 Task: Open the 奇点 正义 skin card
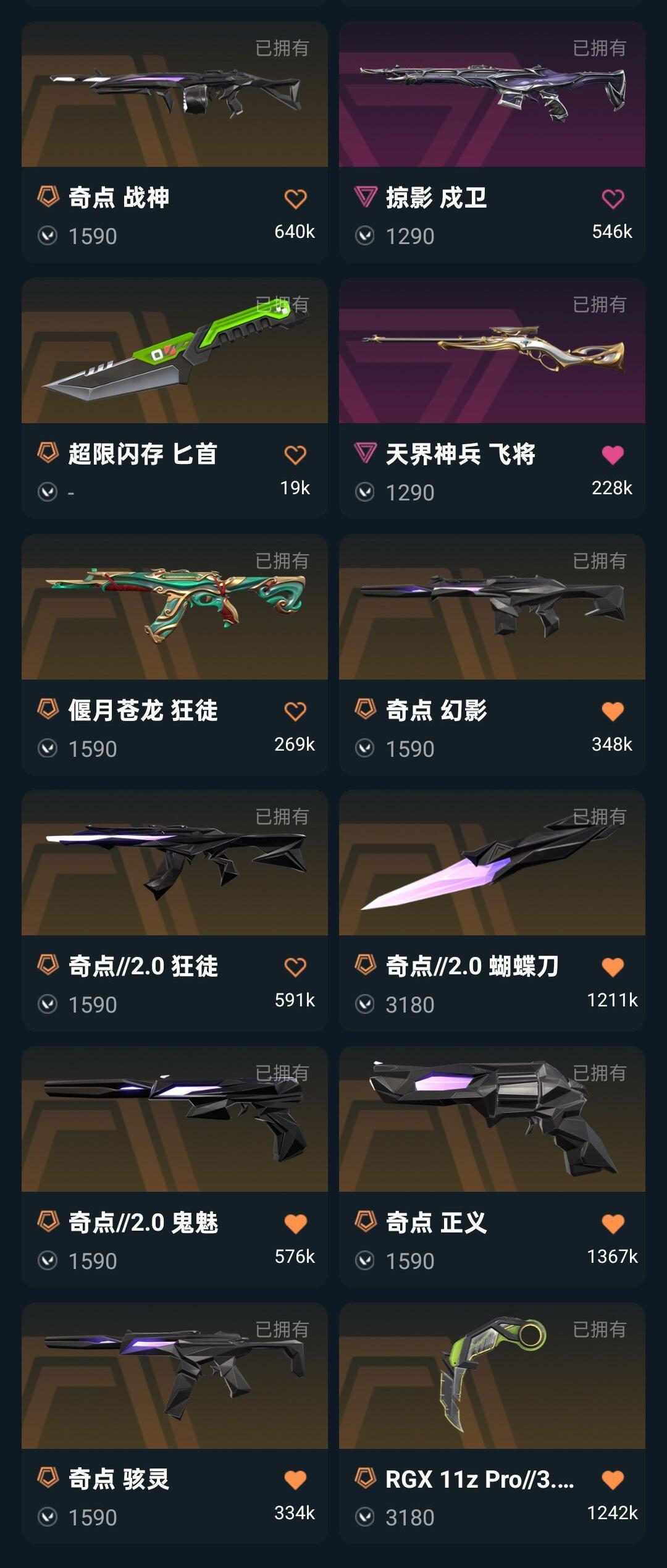[492, 1119]
